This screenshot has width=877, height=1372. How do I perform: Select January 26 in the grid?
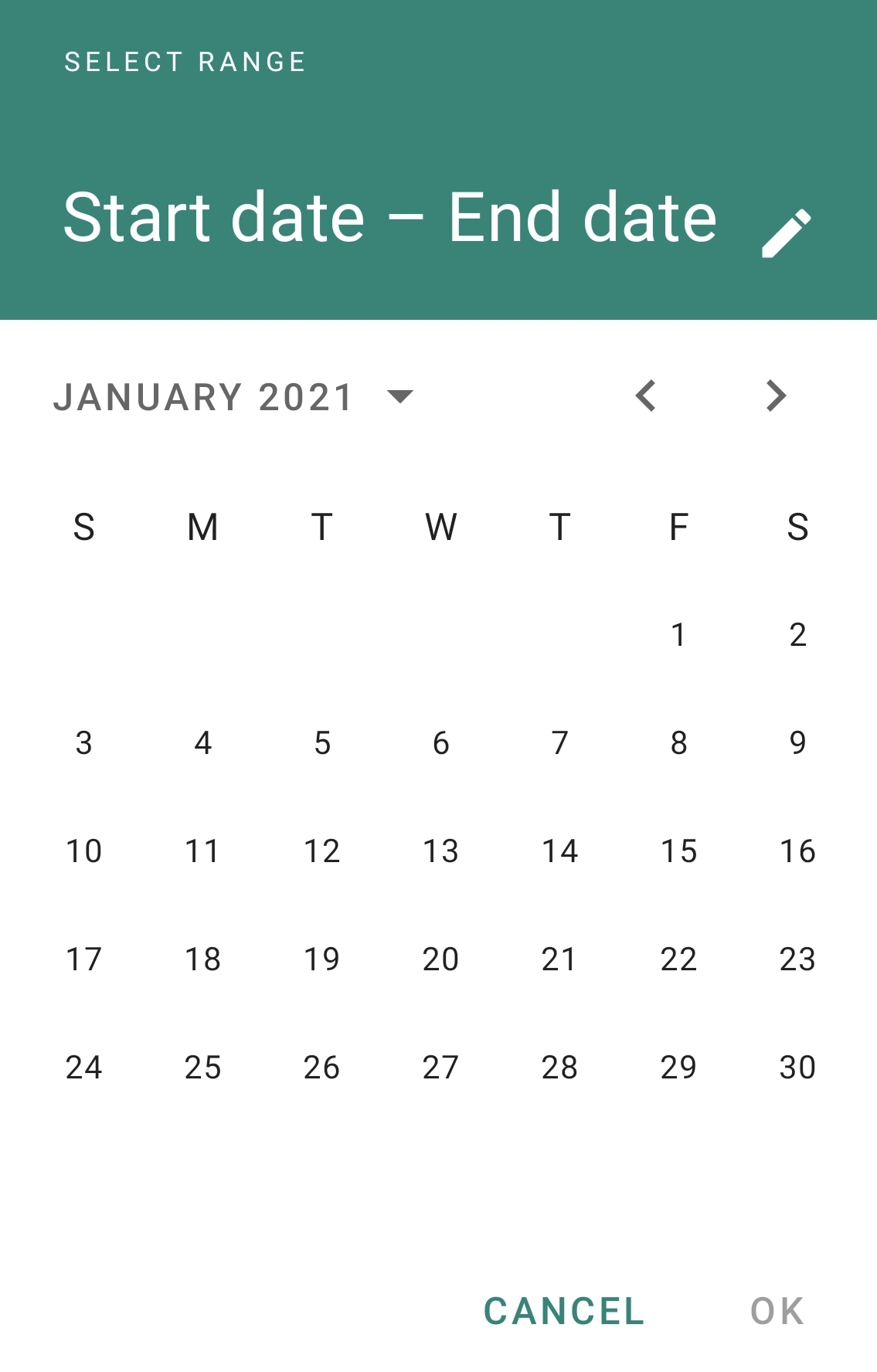click(x=322, y=1068)
